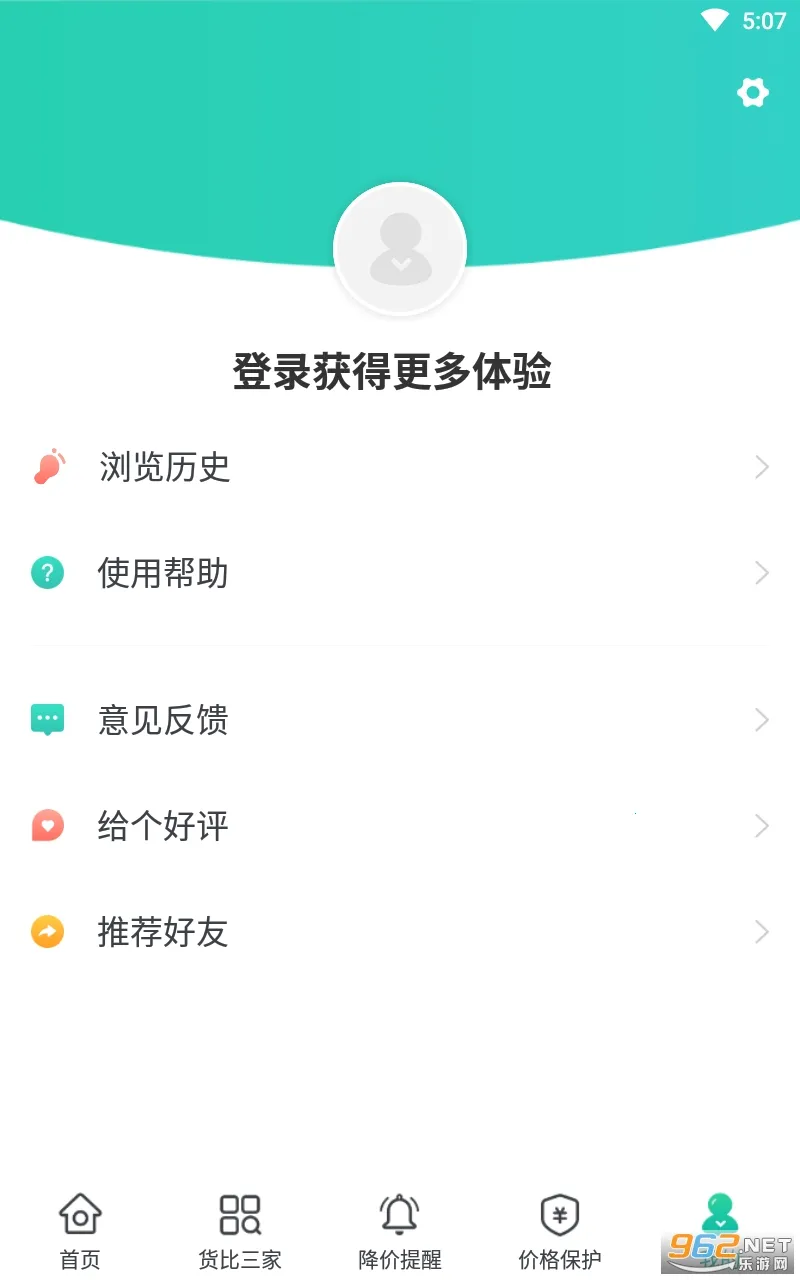Click the 推荐好友 share arrow icon
Image resolution: width=800 pixels, height=1280 pixels.
click(x=47, y=932)
